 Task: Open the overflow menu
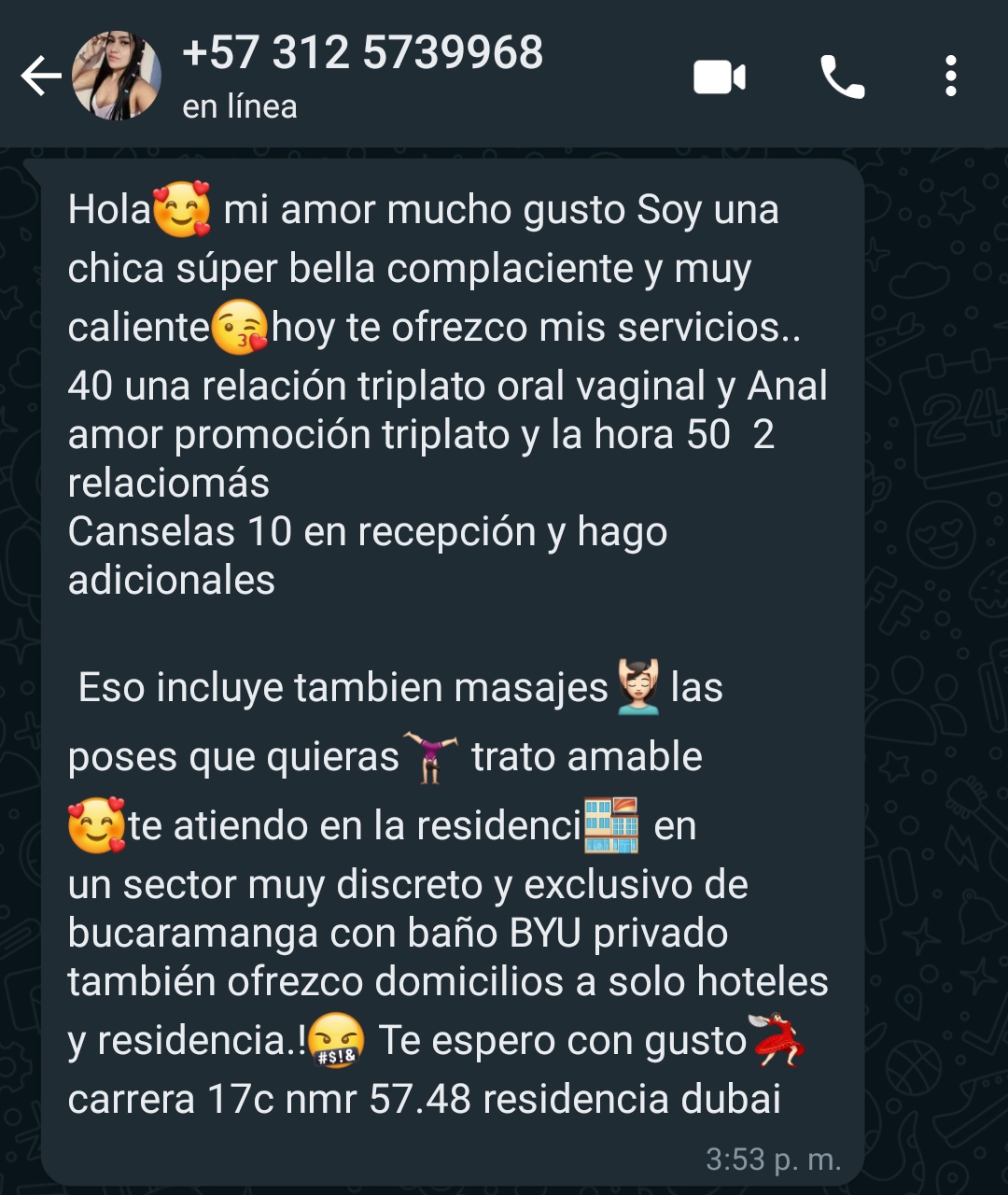950,77
